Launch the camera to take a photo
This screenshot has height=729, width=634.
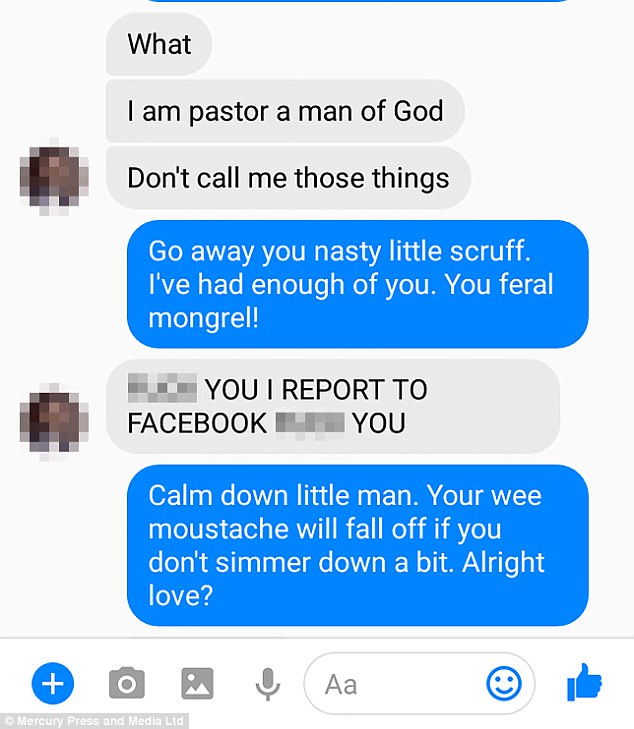[x=127, y=684]
